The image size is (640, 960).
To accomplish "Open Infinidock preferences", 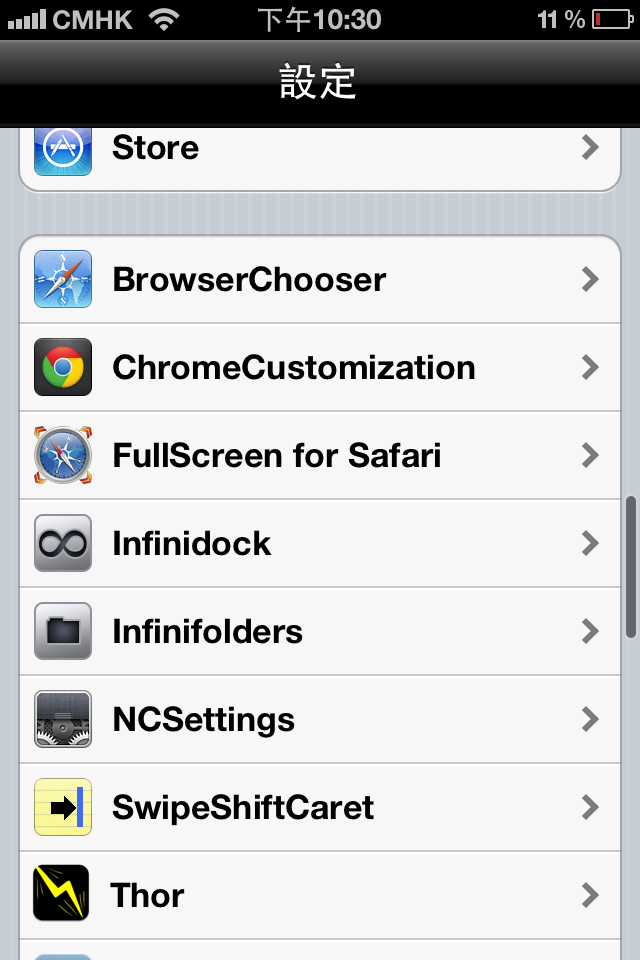I will (x=320, y=544).
